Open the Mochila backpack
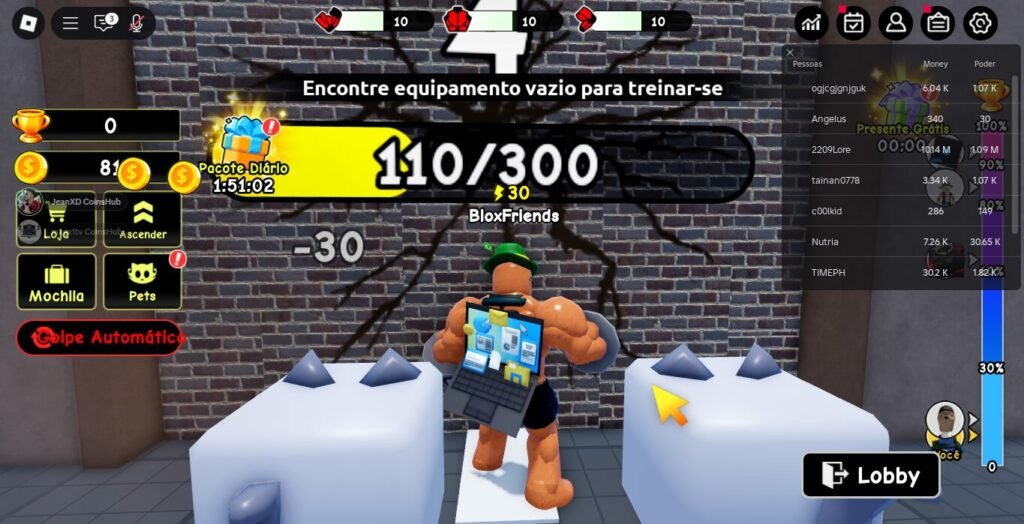This screenshot has height=524, width=1024. point(56,281)
